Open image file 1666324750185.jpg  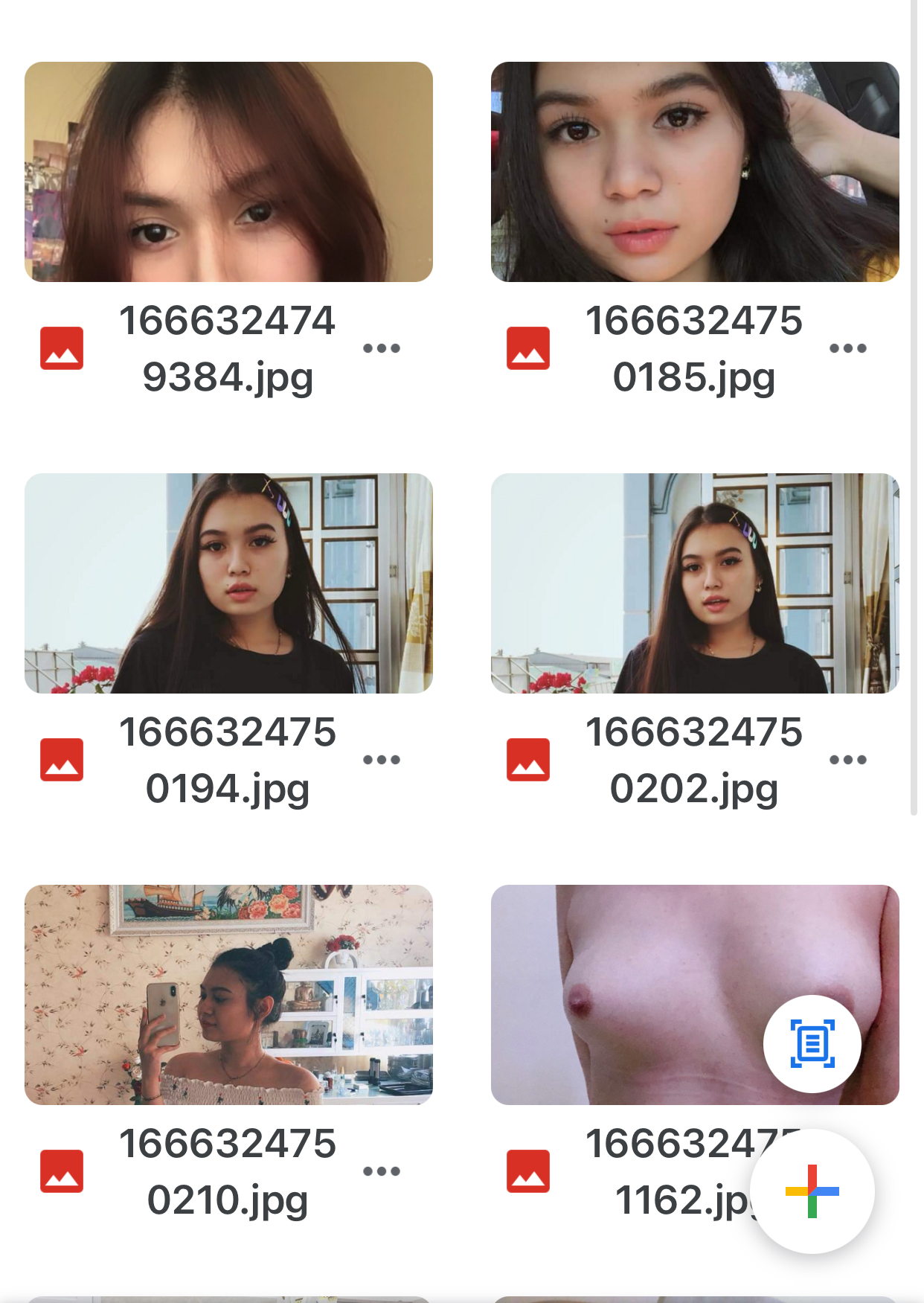[x=694, y=172]
